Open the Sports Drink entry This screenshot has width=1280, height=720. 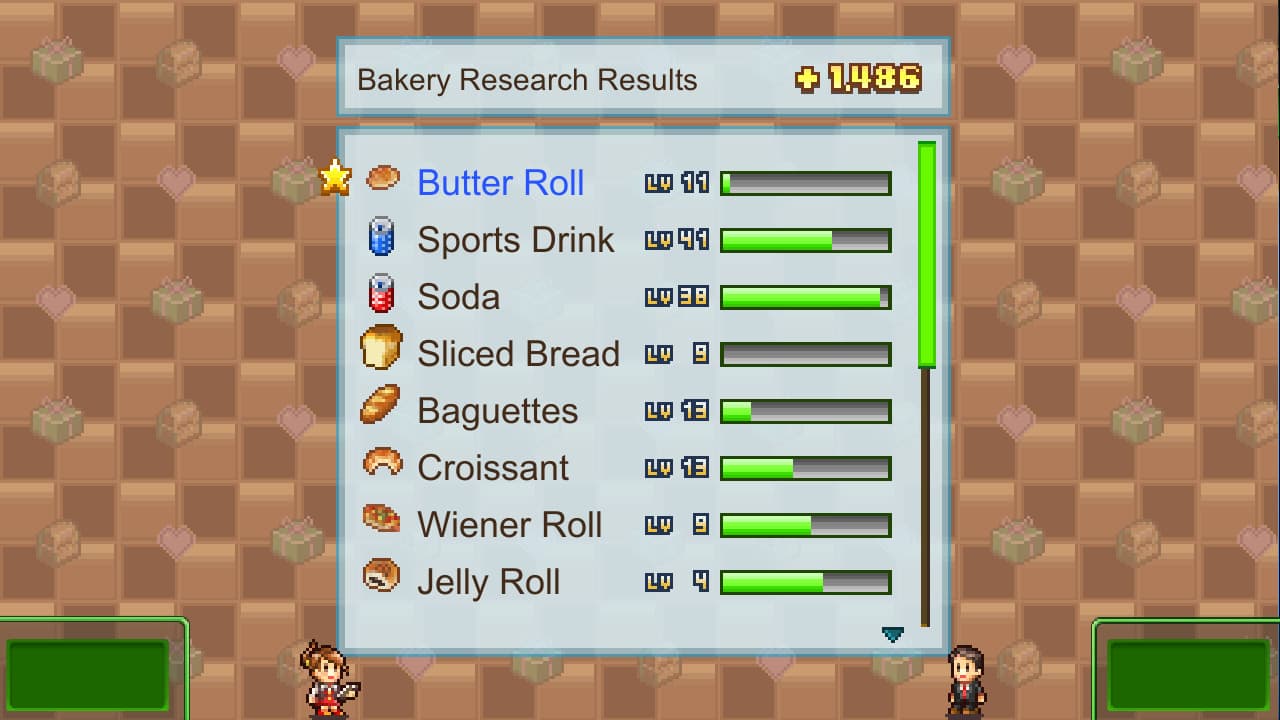click(x=515, y=240)
